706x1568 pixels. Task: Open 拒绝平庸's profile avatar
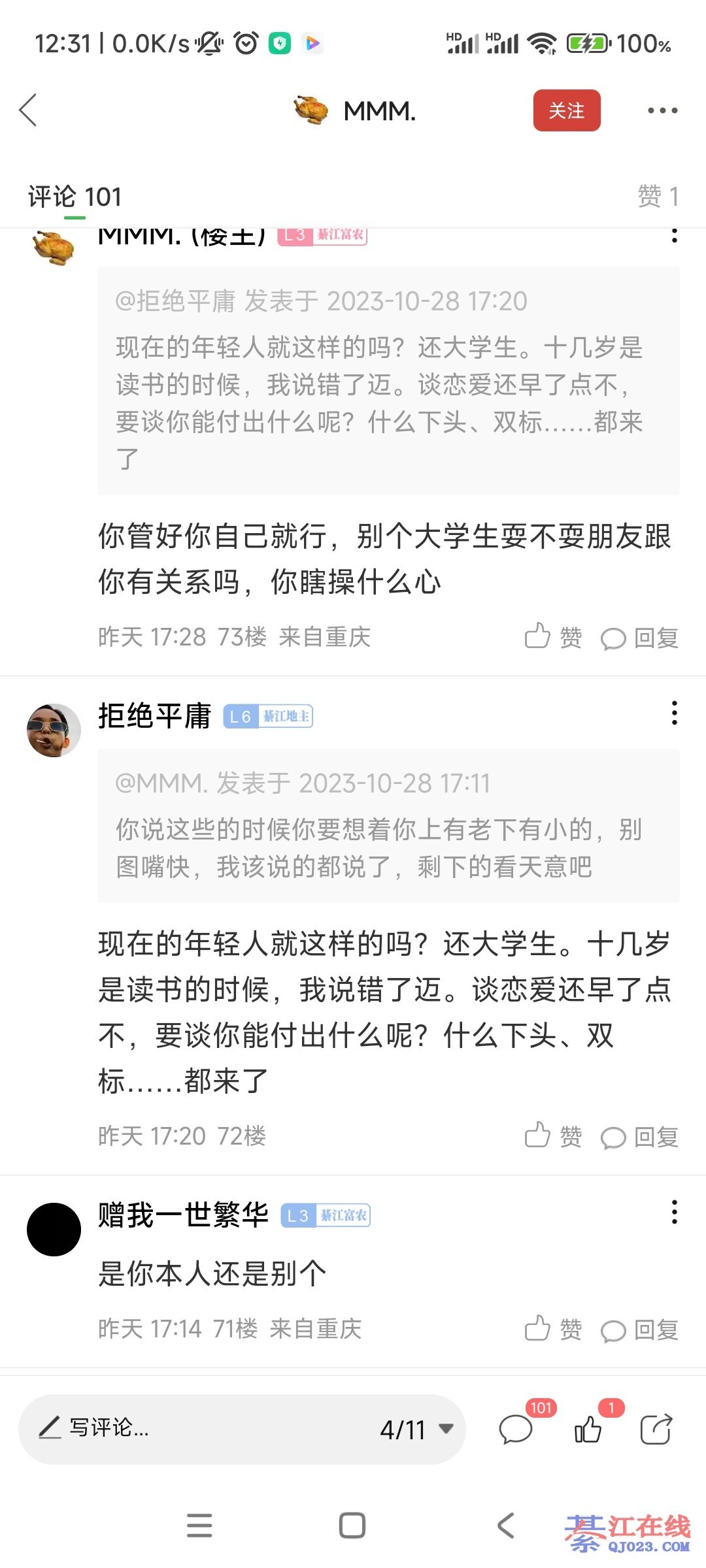tap(54, 730)
